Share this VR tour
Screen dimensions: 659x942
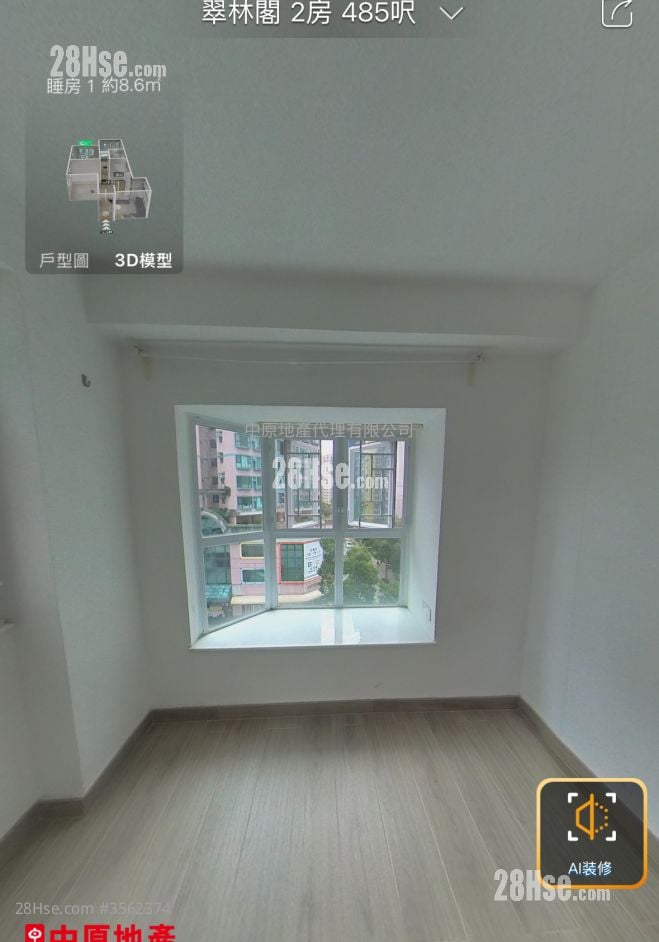click(617, 13)
